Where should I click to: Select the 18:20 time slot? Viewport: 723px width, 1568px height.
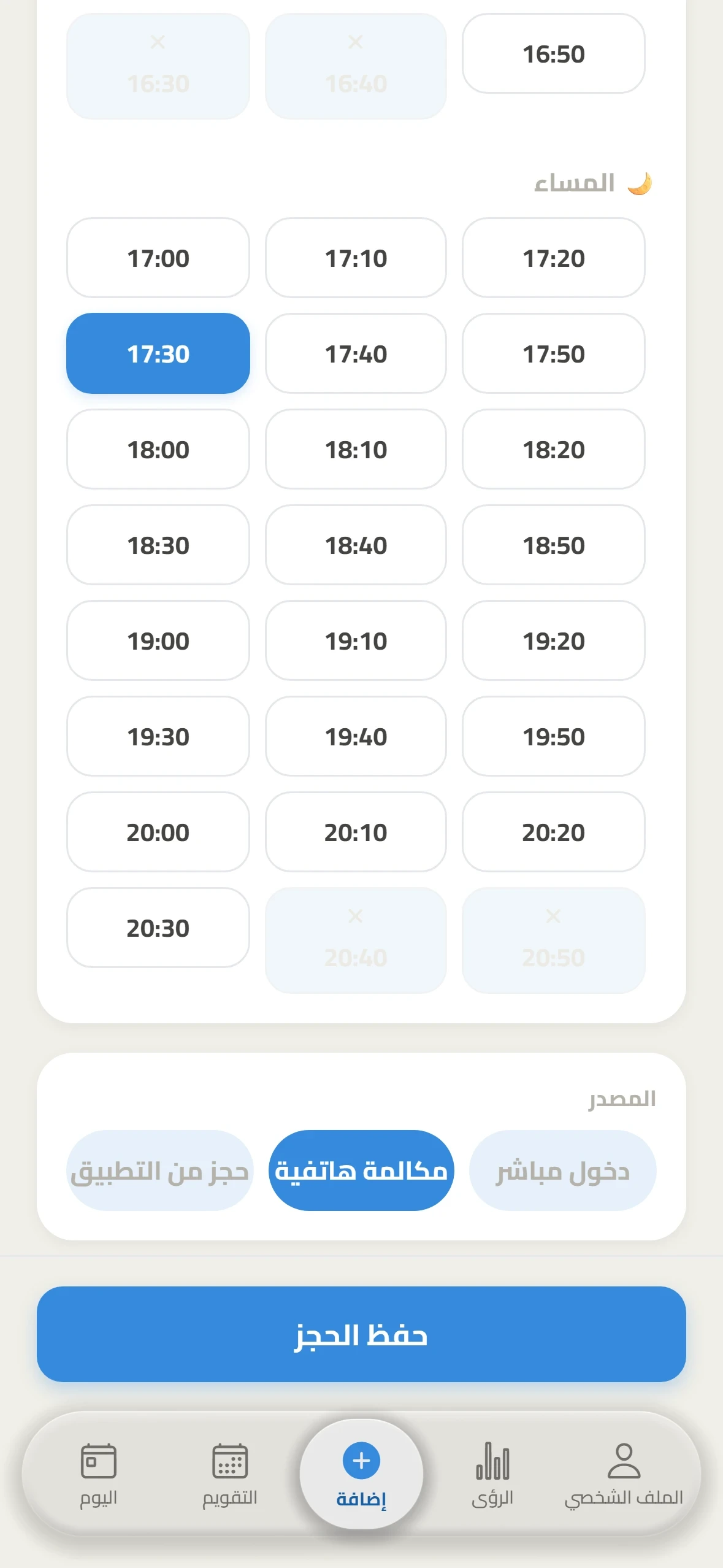pyautogui.click(x=553, y=449)
